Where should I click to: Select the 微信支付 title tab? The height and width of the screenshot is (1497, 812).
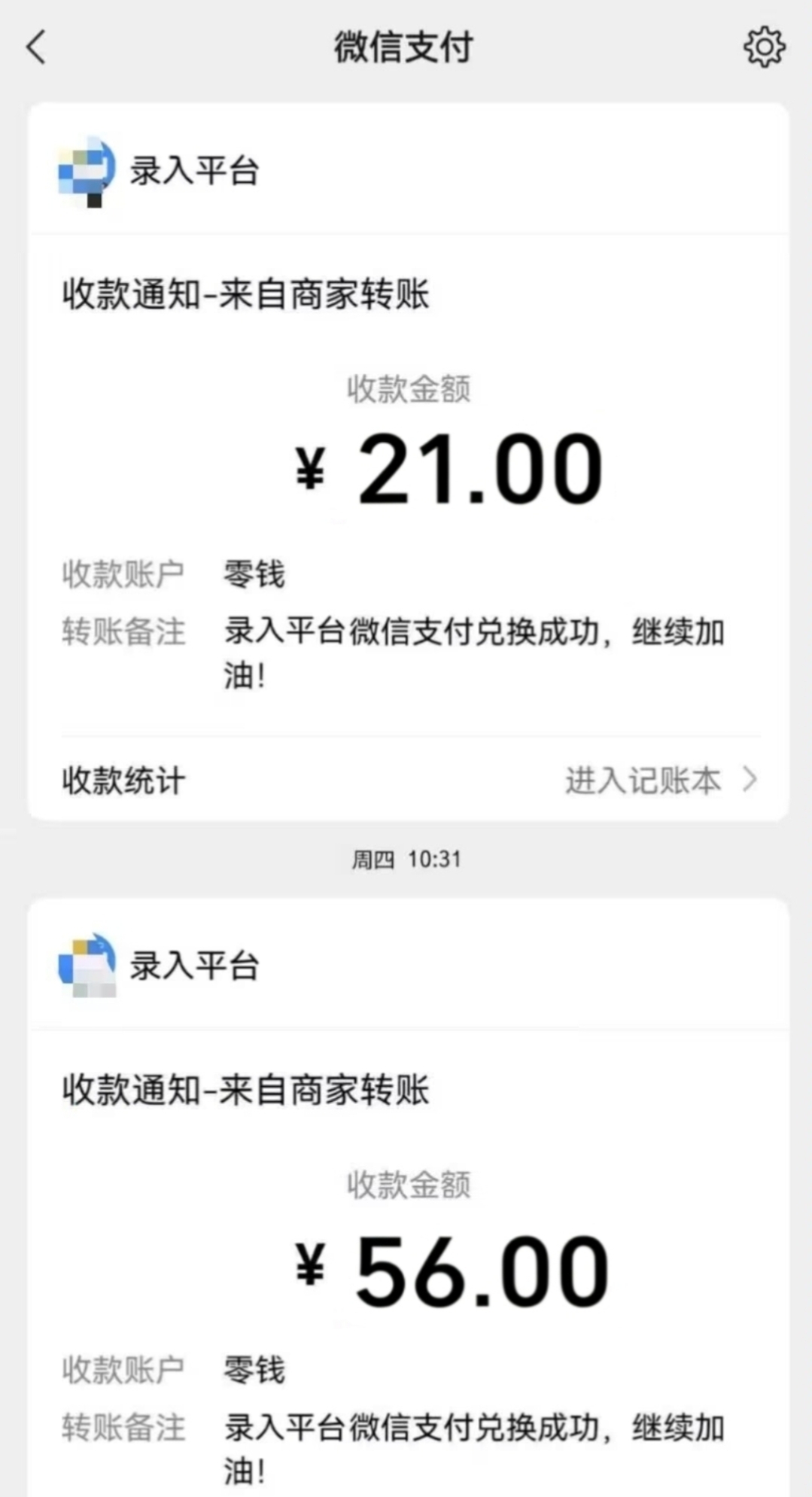click(x=406, y=47)
